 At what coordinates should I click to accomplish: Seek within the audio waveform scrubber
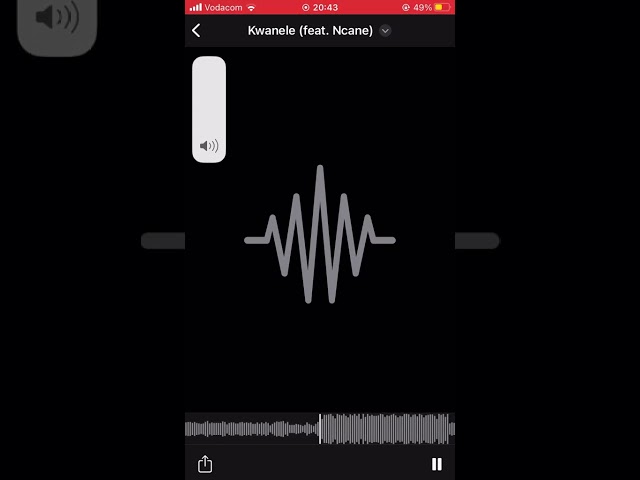pyautogui.click(x=320, y=429)
